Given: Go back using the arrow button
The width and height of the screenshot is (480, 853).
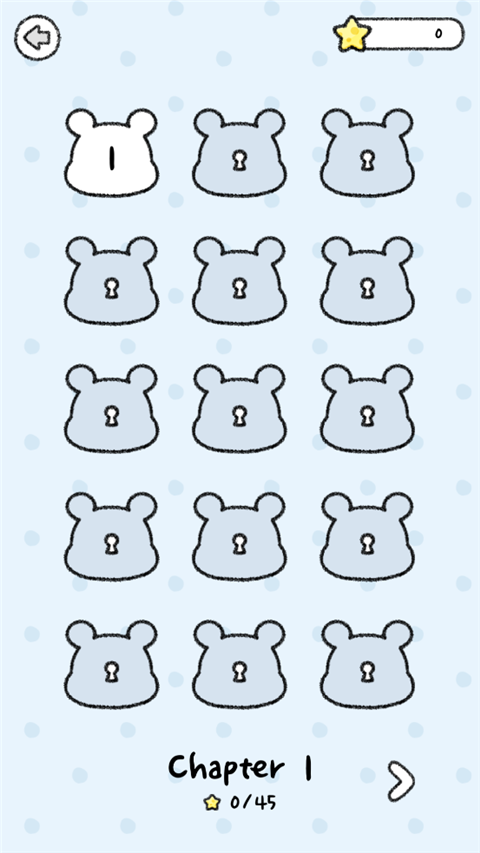Looking at the screenshot, I should click(x=37, y=38).
